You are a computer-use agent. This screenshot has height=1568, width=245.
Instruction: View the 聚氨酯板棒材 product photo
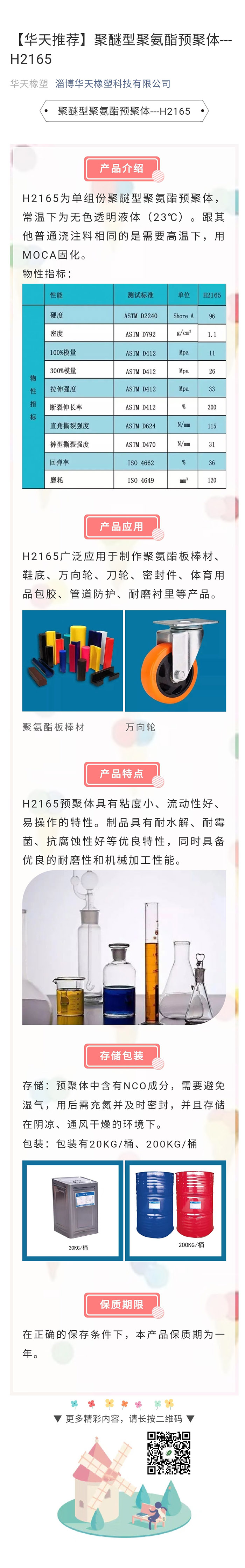[72, 660]
